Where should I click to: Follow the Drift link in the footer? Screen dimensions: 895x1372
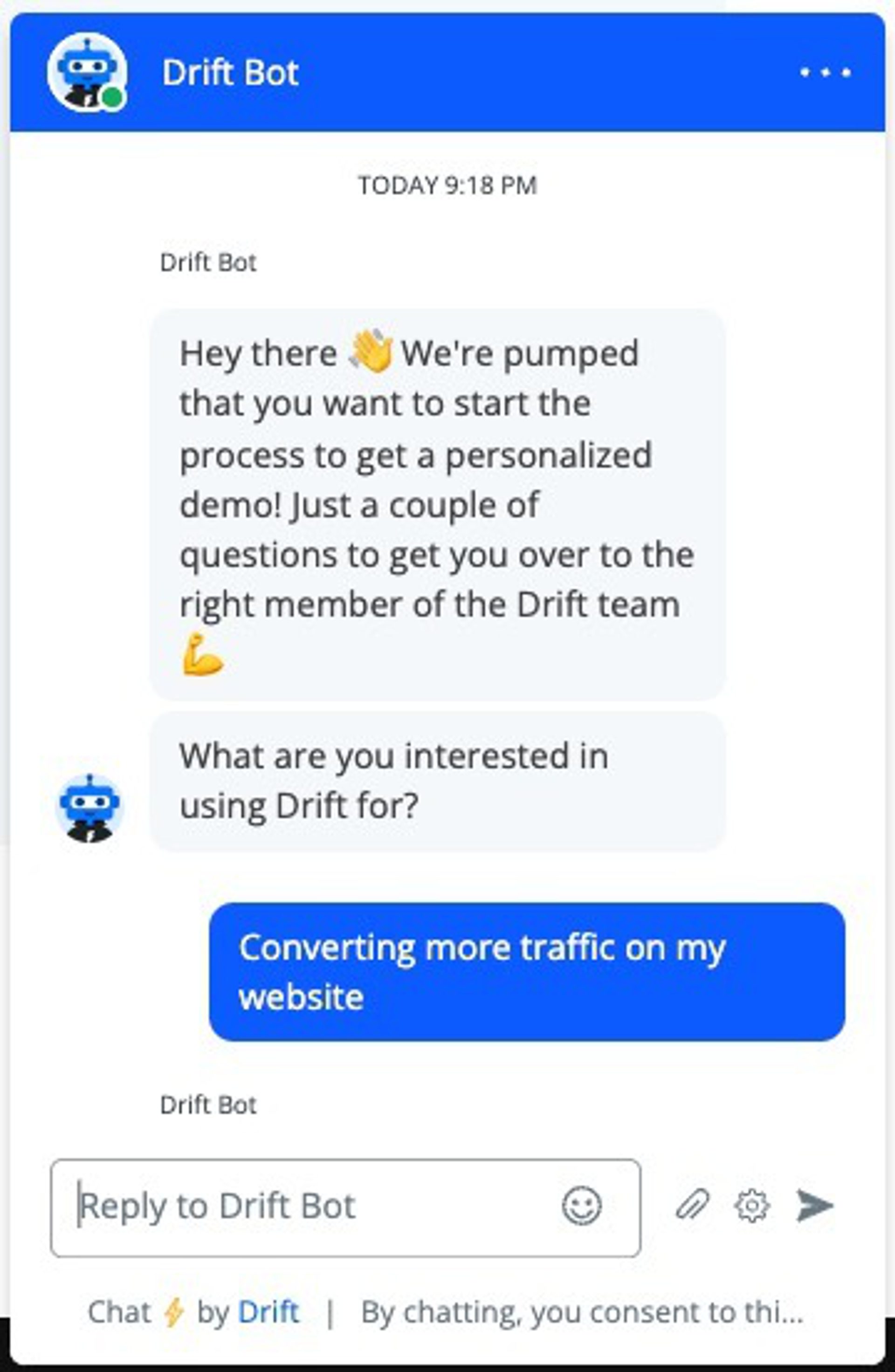coord(268,1312)
